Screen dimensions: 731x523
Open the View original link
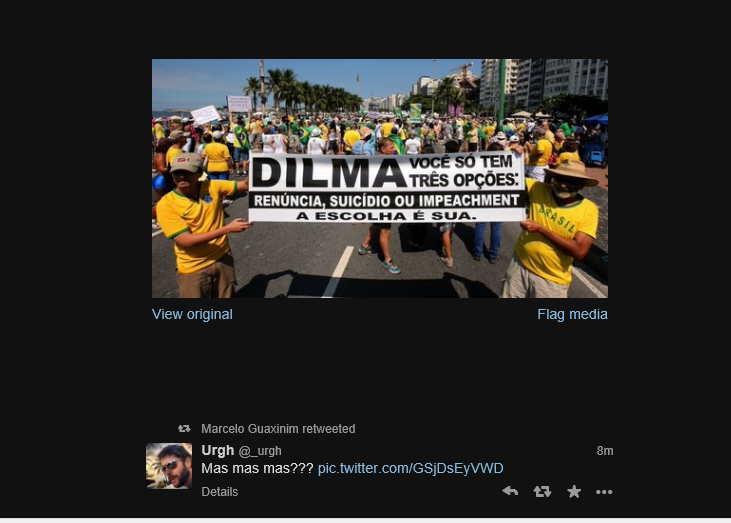click(192, 314)
